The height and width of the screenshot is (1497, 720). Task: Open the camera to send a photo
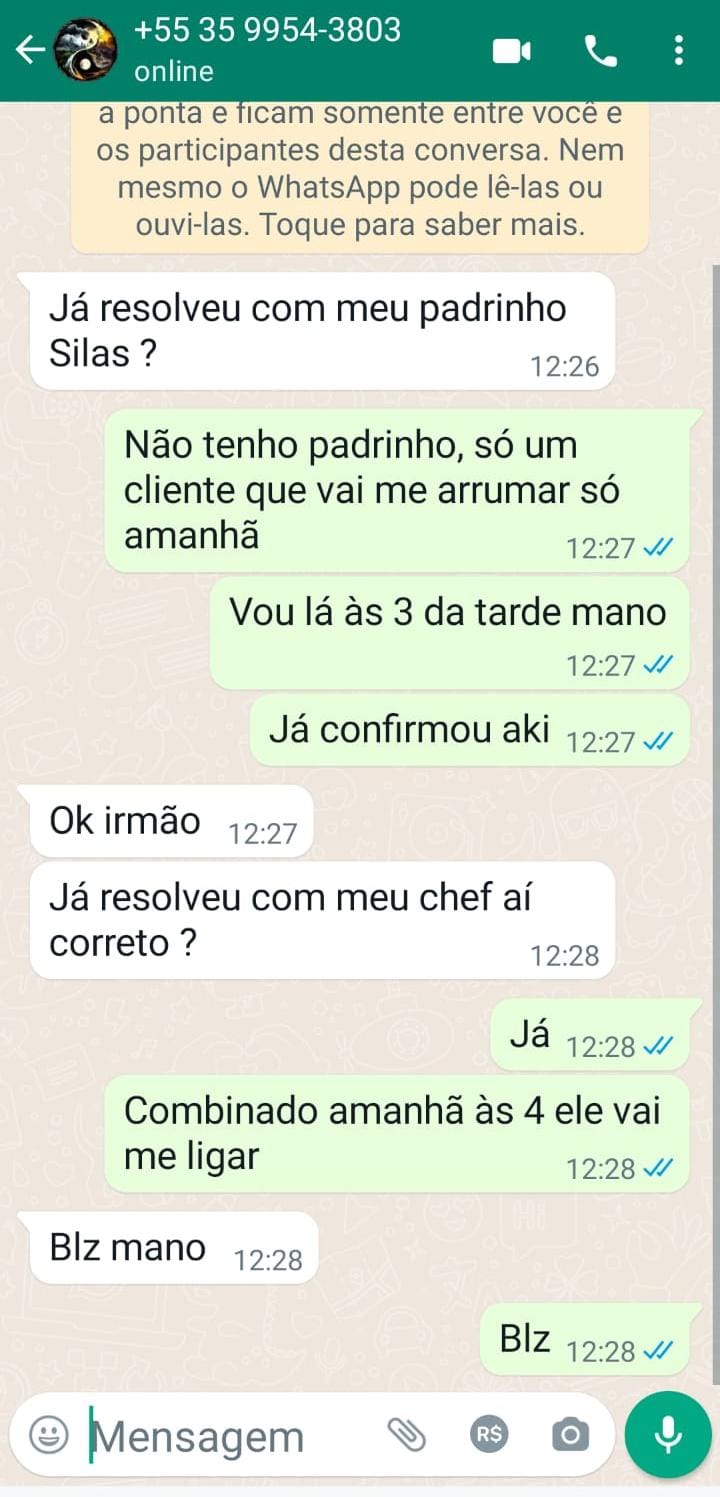pos(570,1435)
